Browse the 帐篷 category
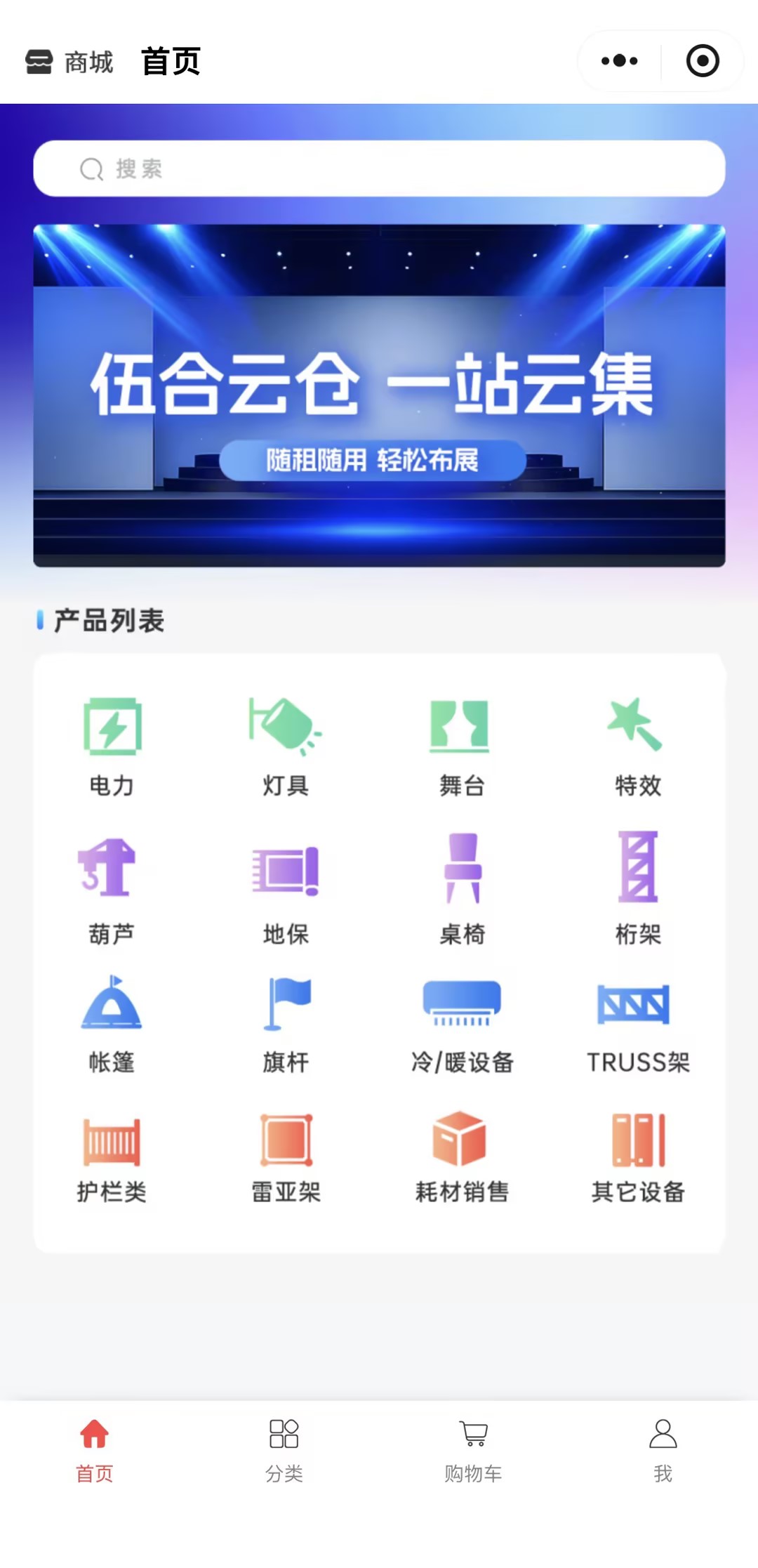758x1568 pixels. coord(112,1025)
